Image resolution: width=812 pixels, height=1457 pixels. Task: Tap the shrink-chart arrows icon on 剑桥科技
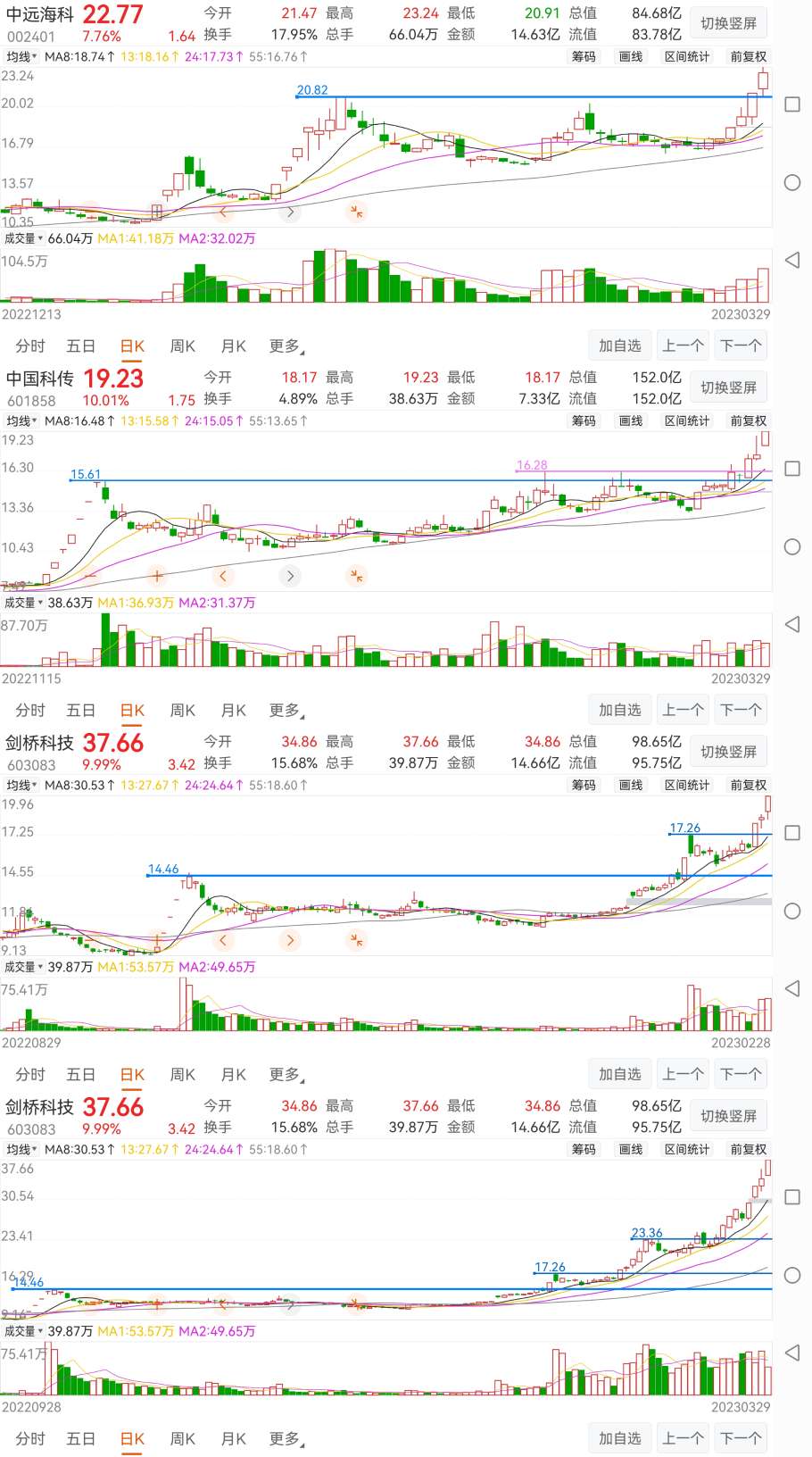point(357,940)
